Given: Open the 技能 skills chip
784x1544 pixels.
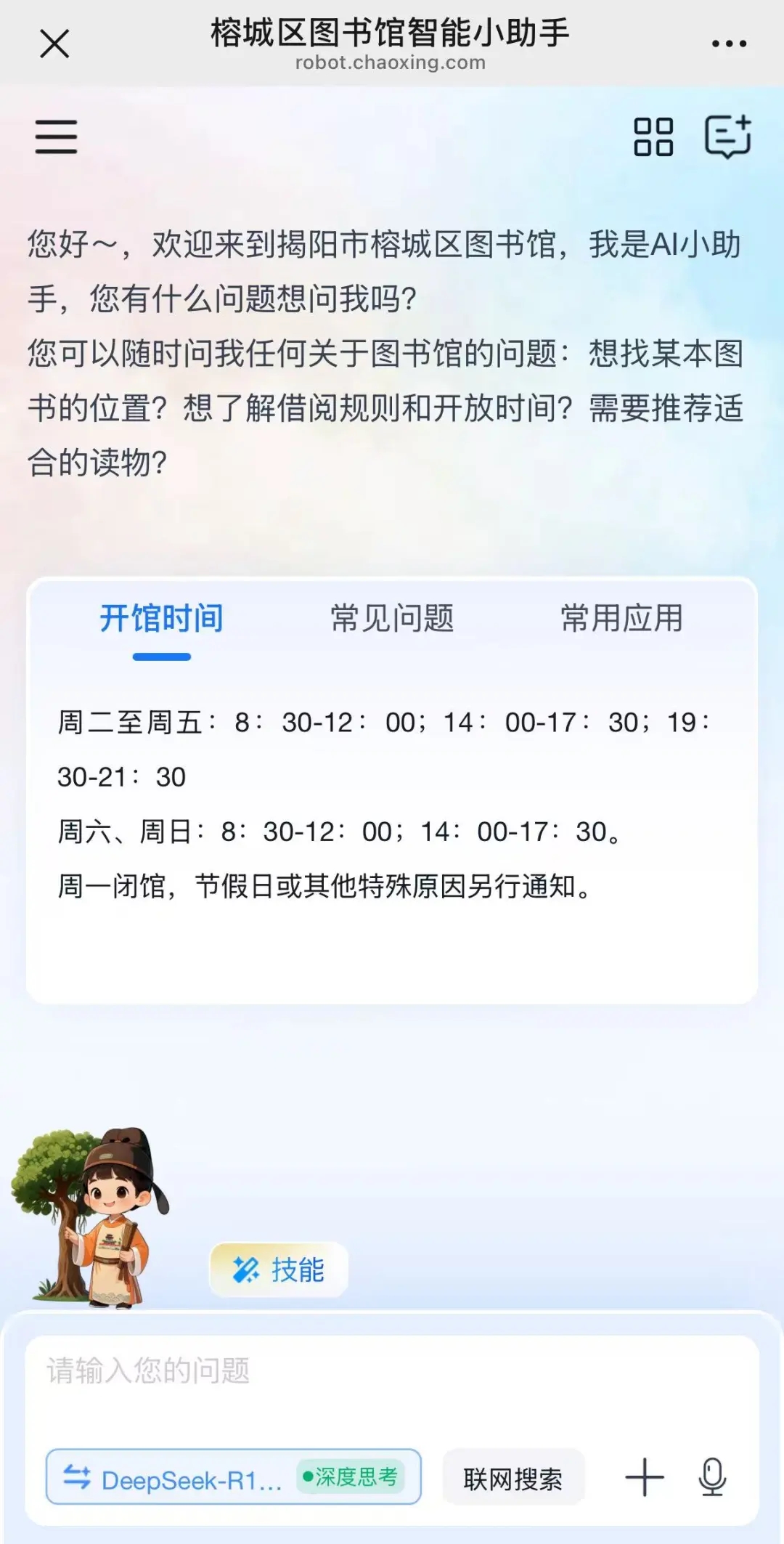Looking at the screenshot, I should click(x=279, y=1269).
